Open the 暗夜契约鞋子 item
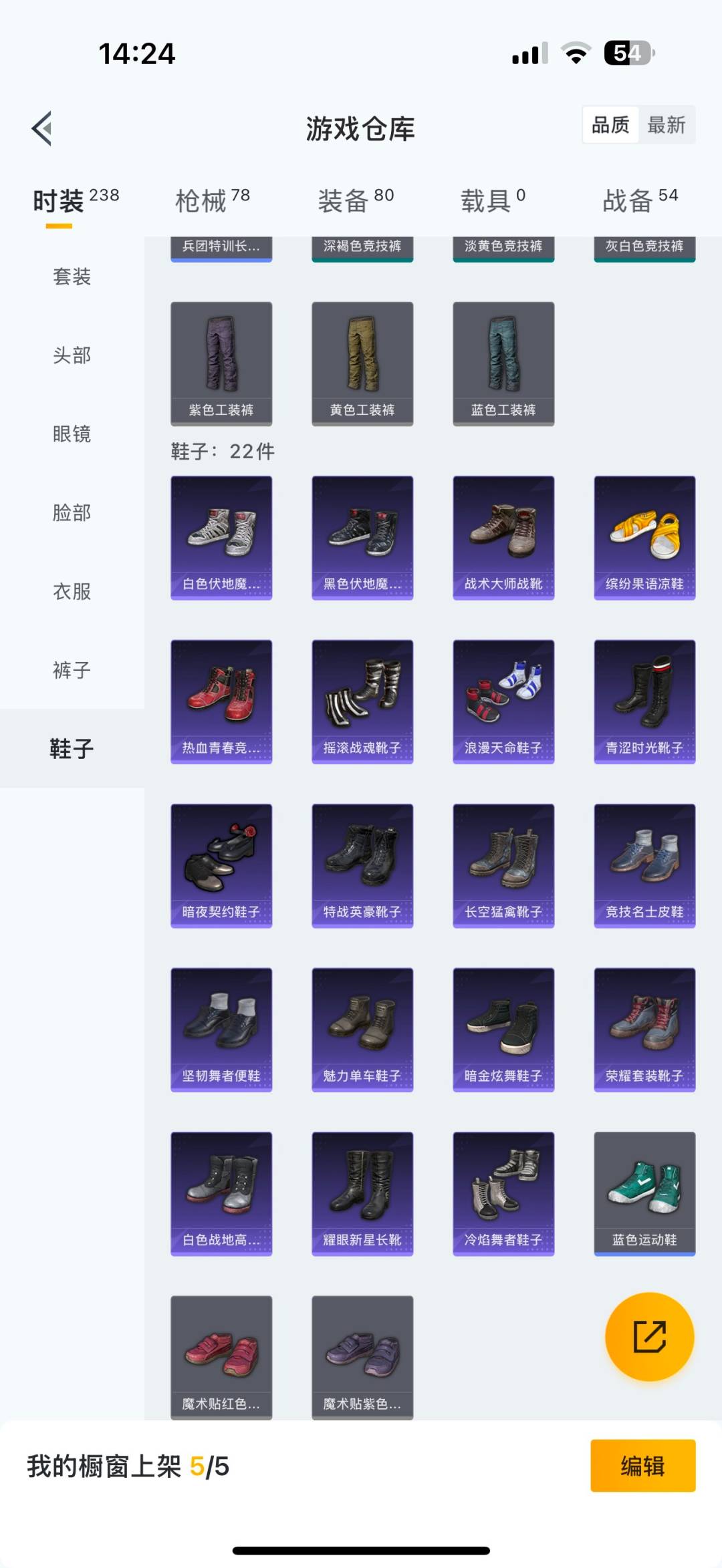 point(221,865)
